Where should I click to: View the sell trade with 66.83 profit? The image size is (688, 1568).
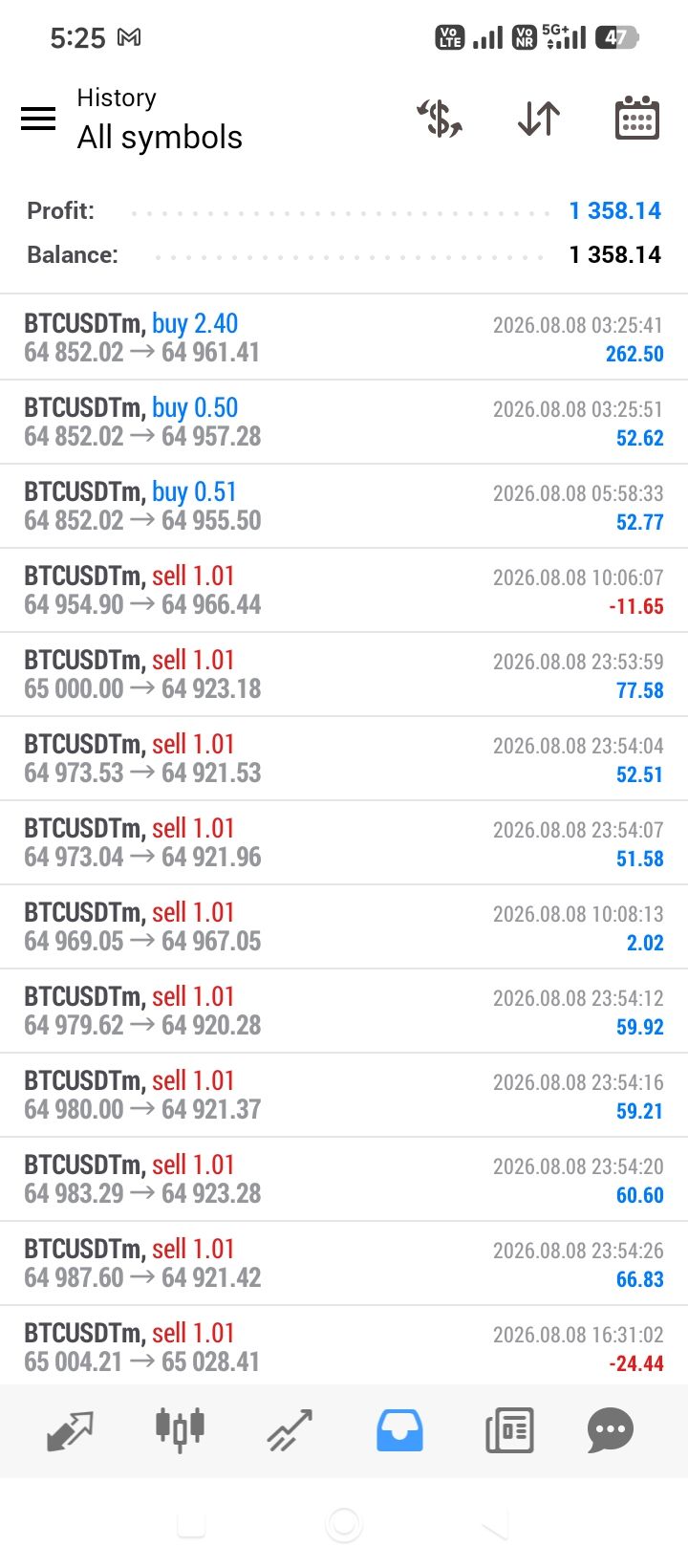(344, 1263)
